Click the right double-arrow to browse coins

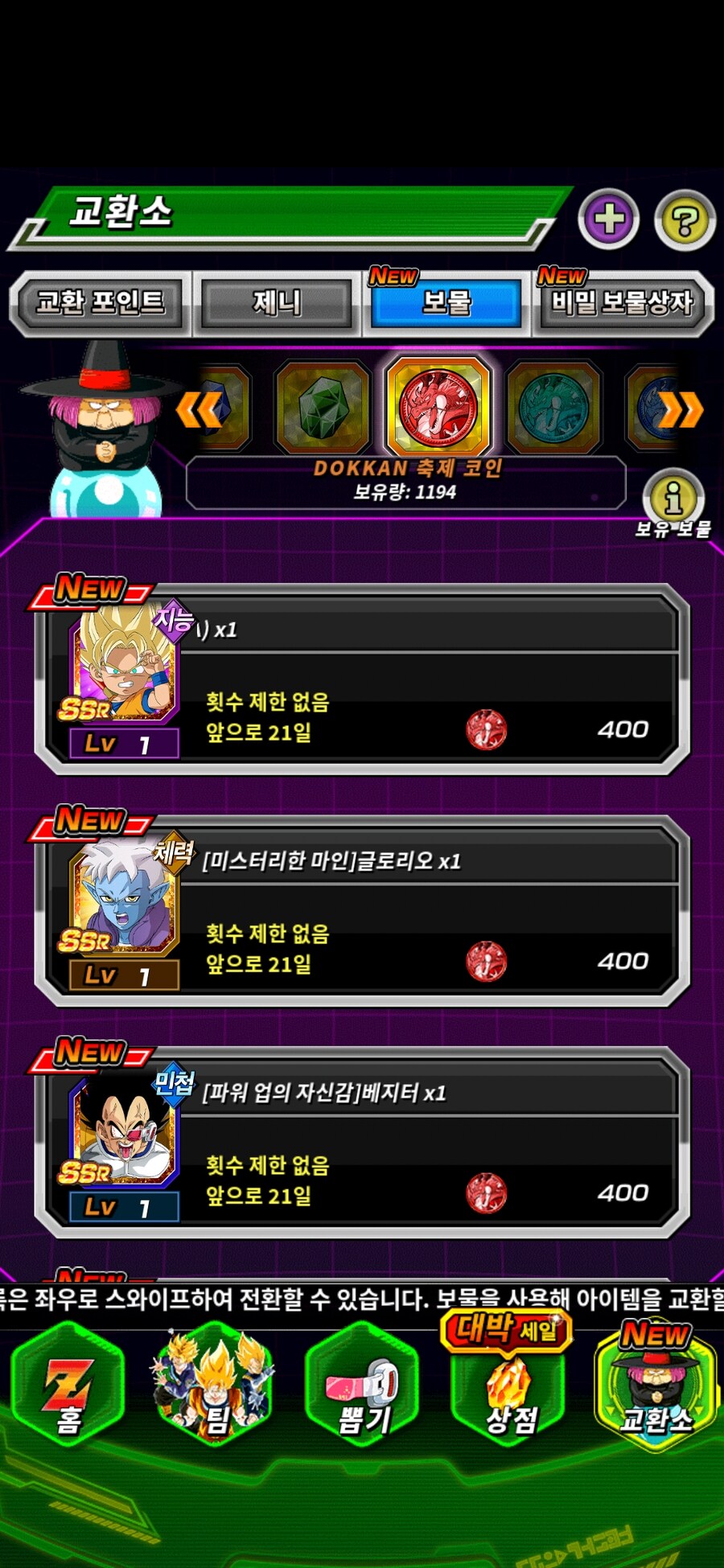click(x=680, y=410)
